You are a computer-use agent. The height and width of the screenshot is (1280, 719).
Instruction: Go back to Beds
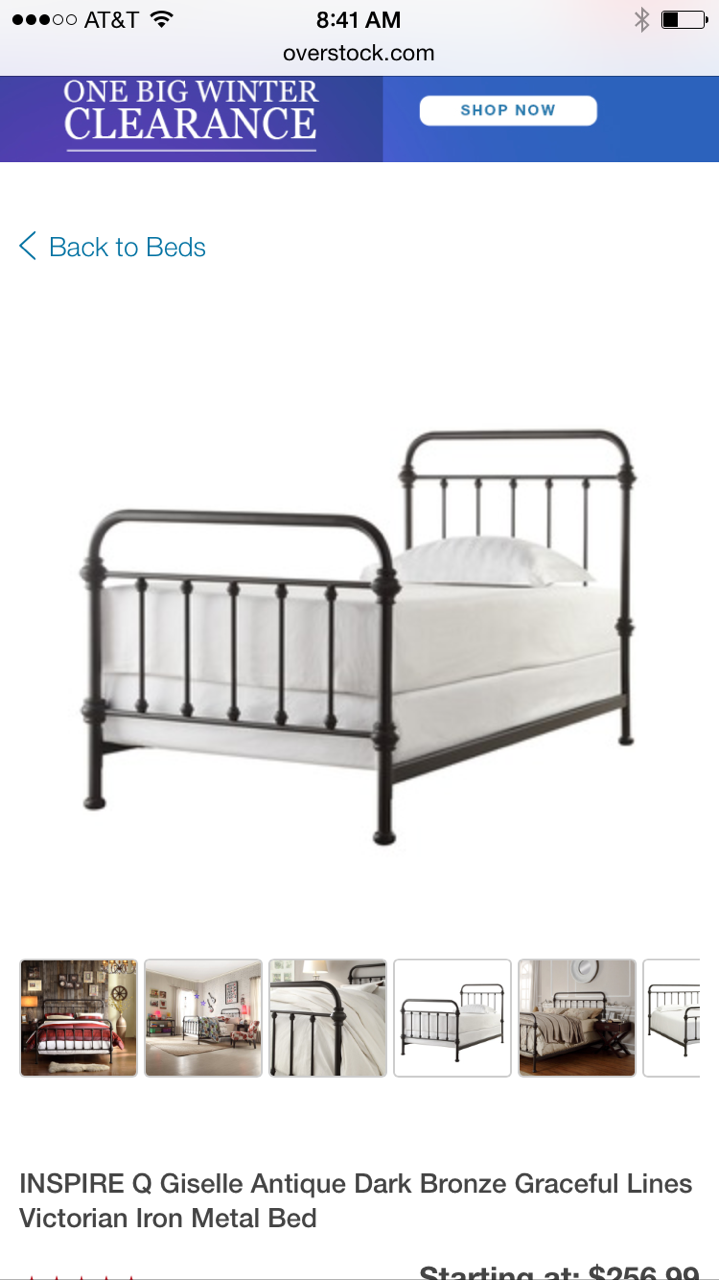113,247
